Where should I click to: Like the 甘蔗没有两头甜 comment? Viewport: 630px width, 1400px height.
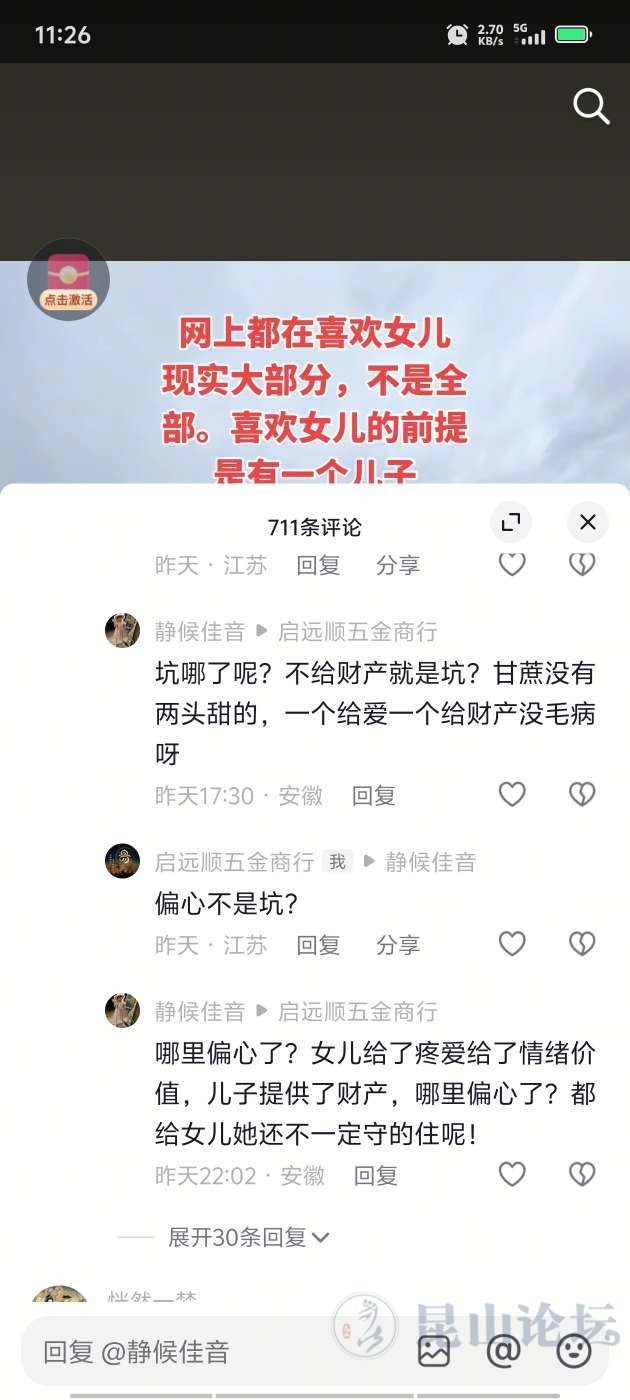[512, 794]
